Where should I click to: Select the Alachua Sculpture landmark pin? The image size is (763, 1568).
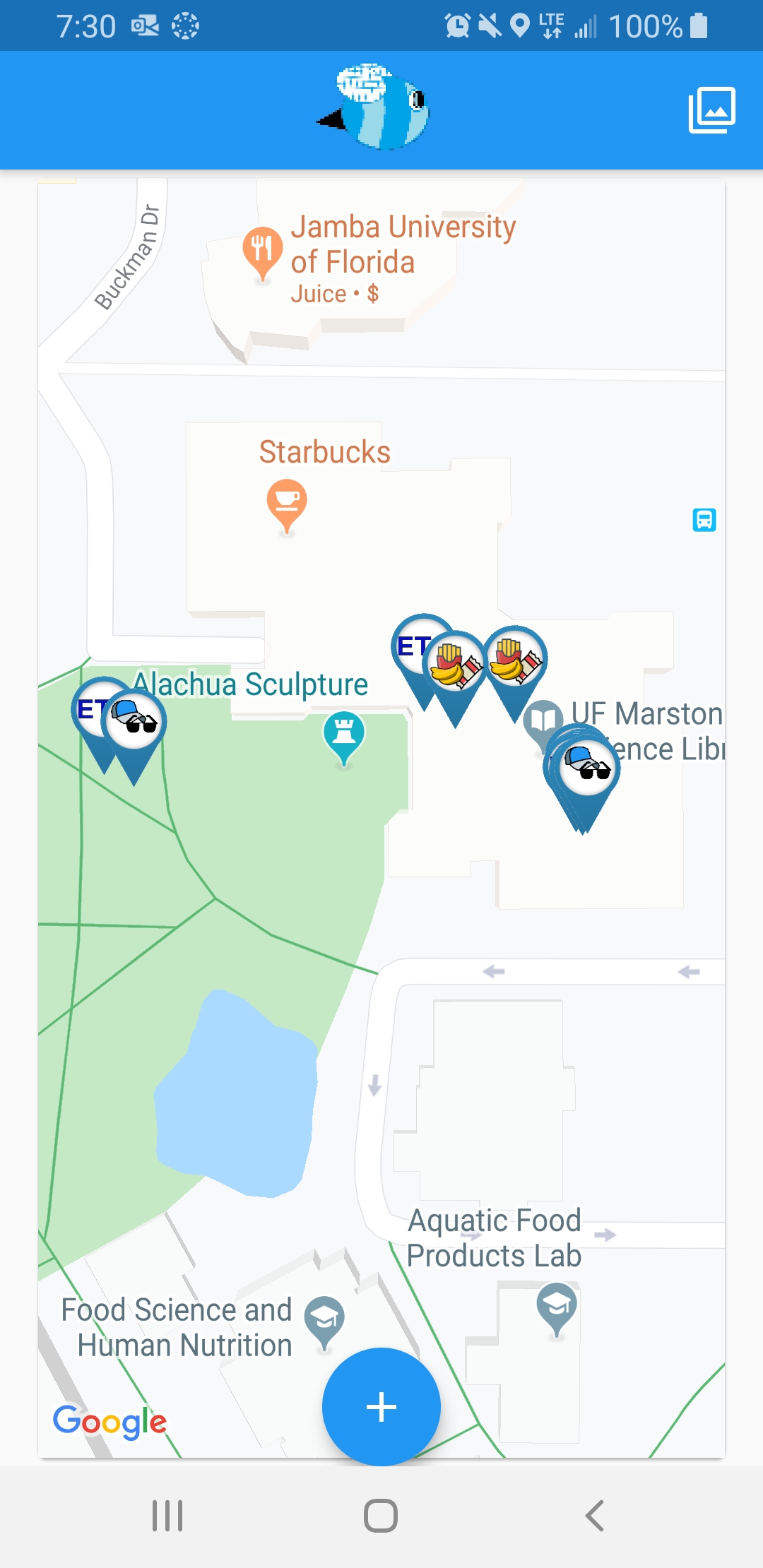(x=344, y=734)
